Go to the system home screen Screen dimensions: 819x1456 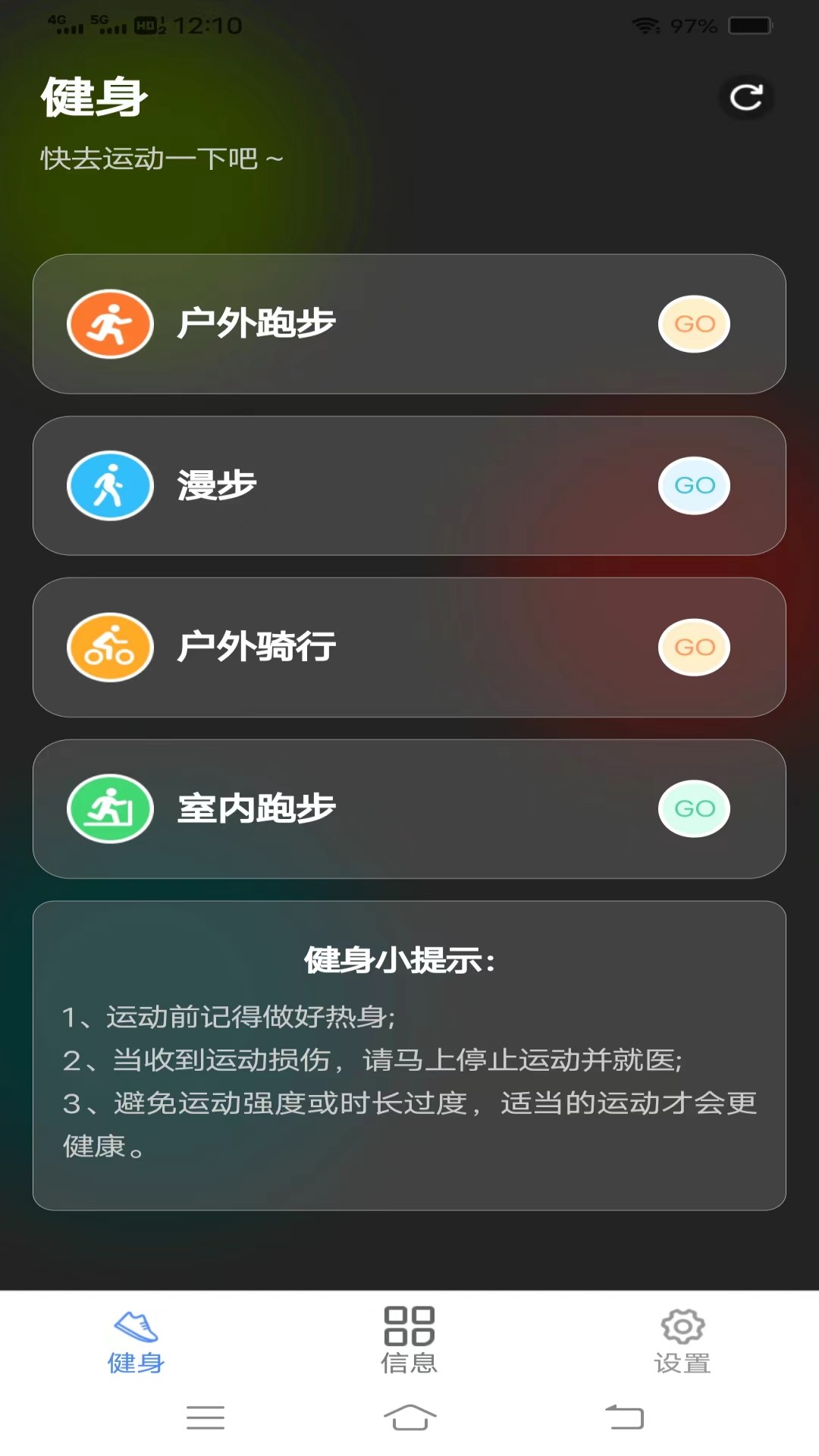(x=409, y=1417)
